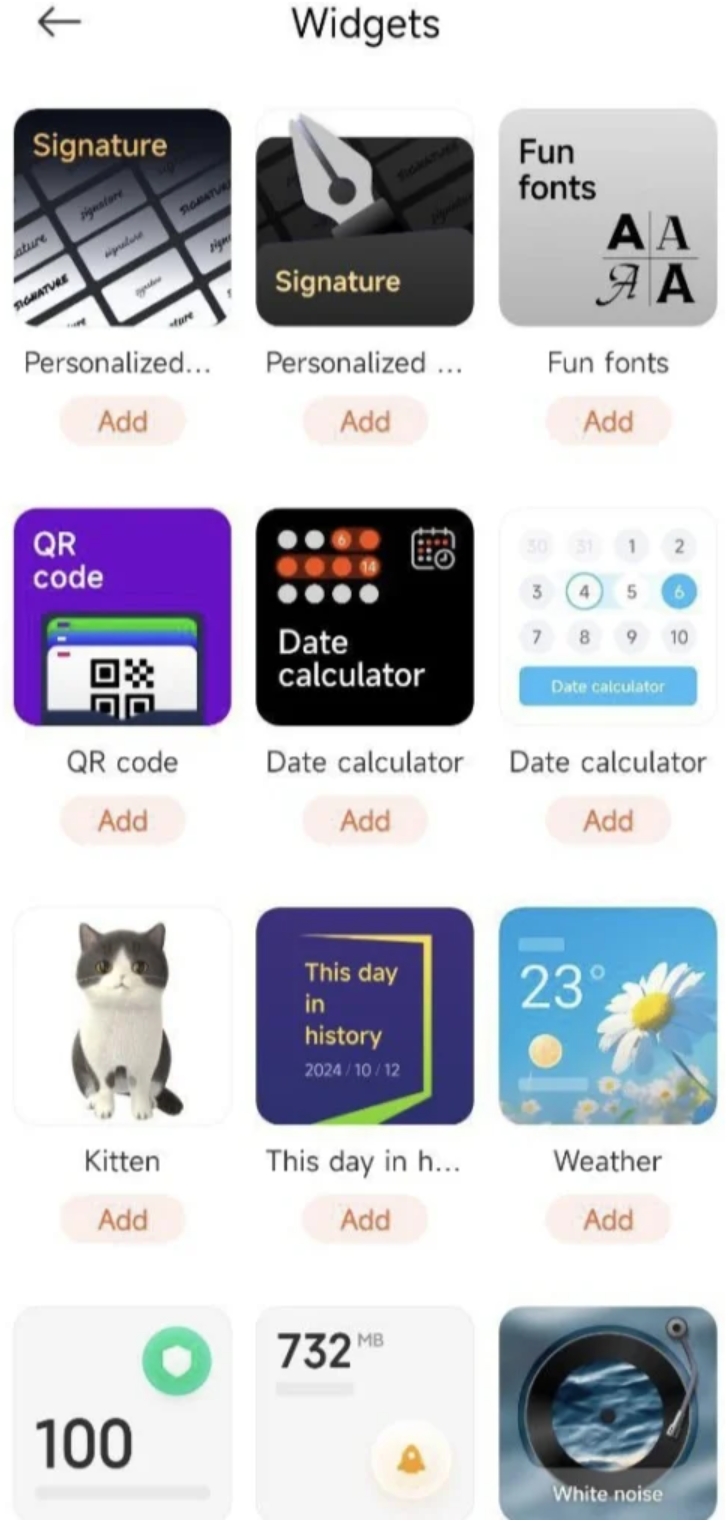Add the QR code widget
The height and width of the screenshot is (1530, 728).
click(122, 820)
